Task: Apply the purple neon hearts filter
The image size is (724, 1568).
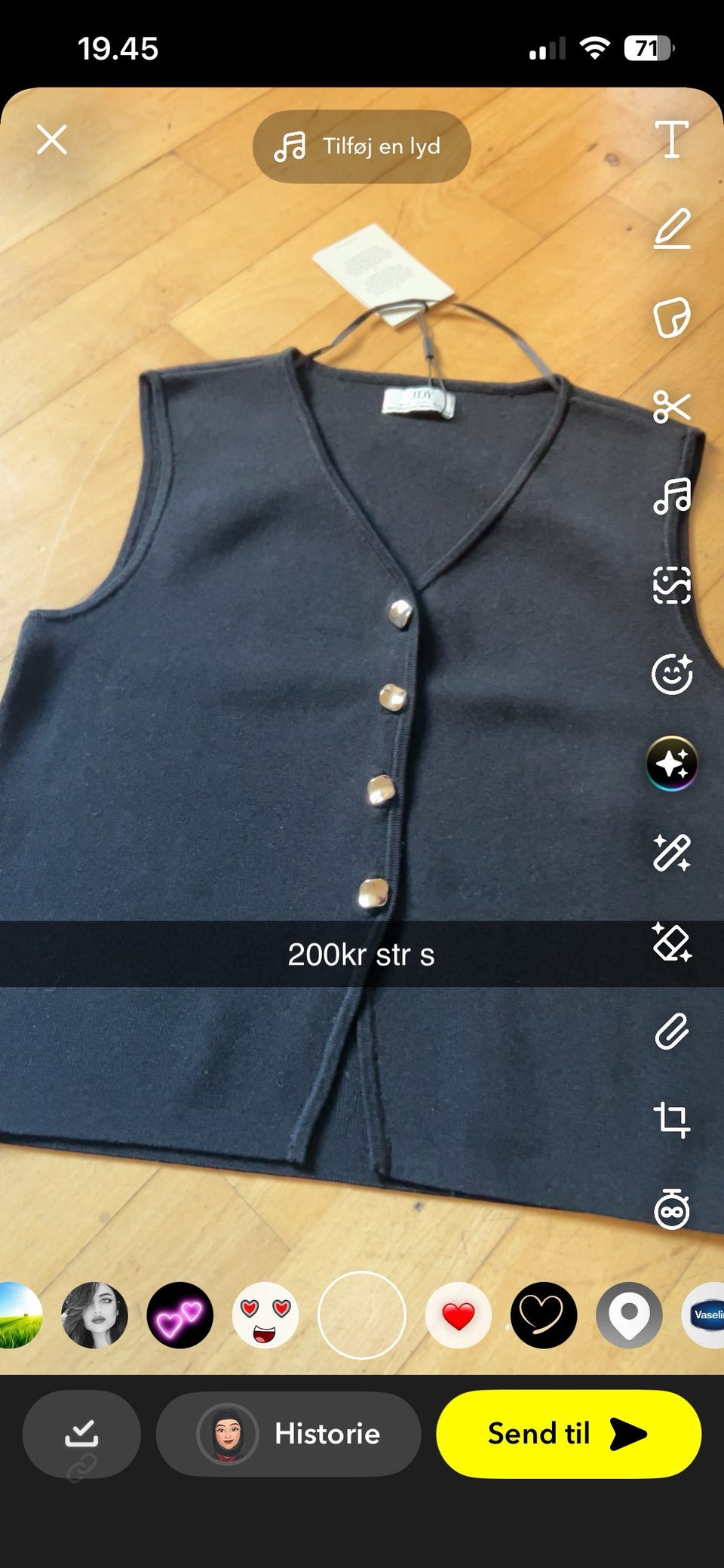Action: (179, 1315)
